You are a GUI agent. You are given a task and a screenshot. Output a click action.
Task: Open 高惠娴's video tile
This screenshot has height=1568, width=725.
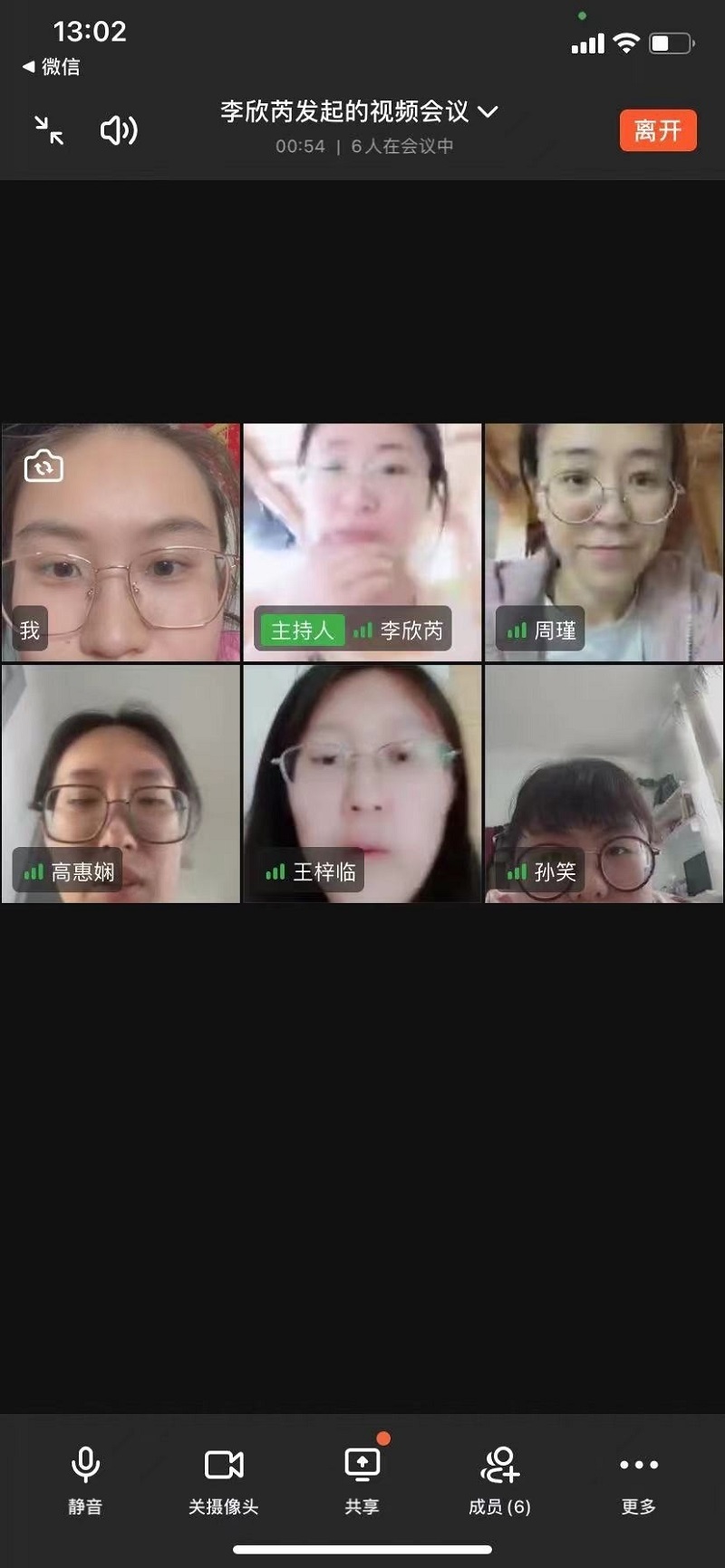121,784
